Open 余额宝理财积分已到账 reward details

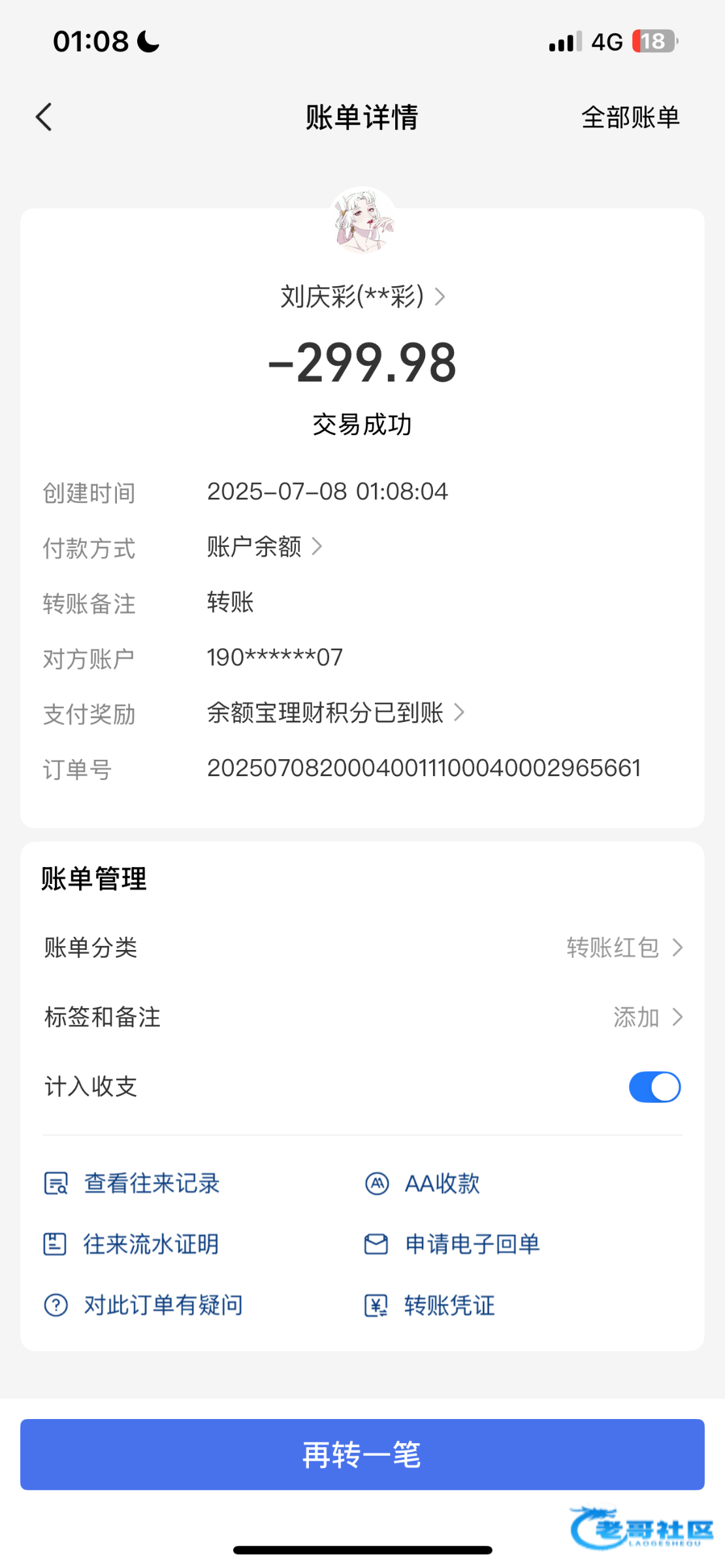click(335, 713)
